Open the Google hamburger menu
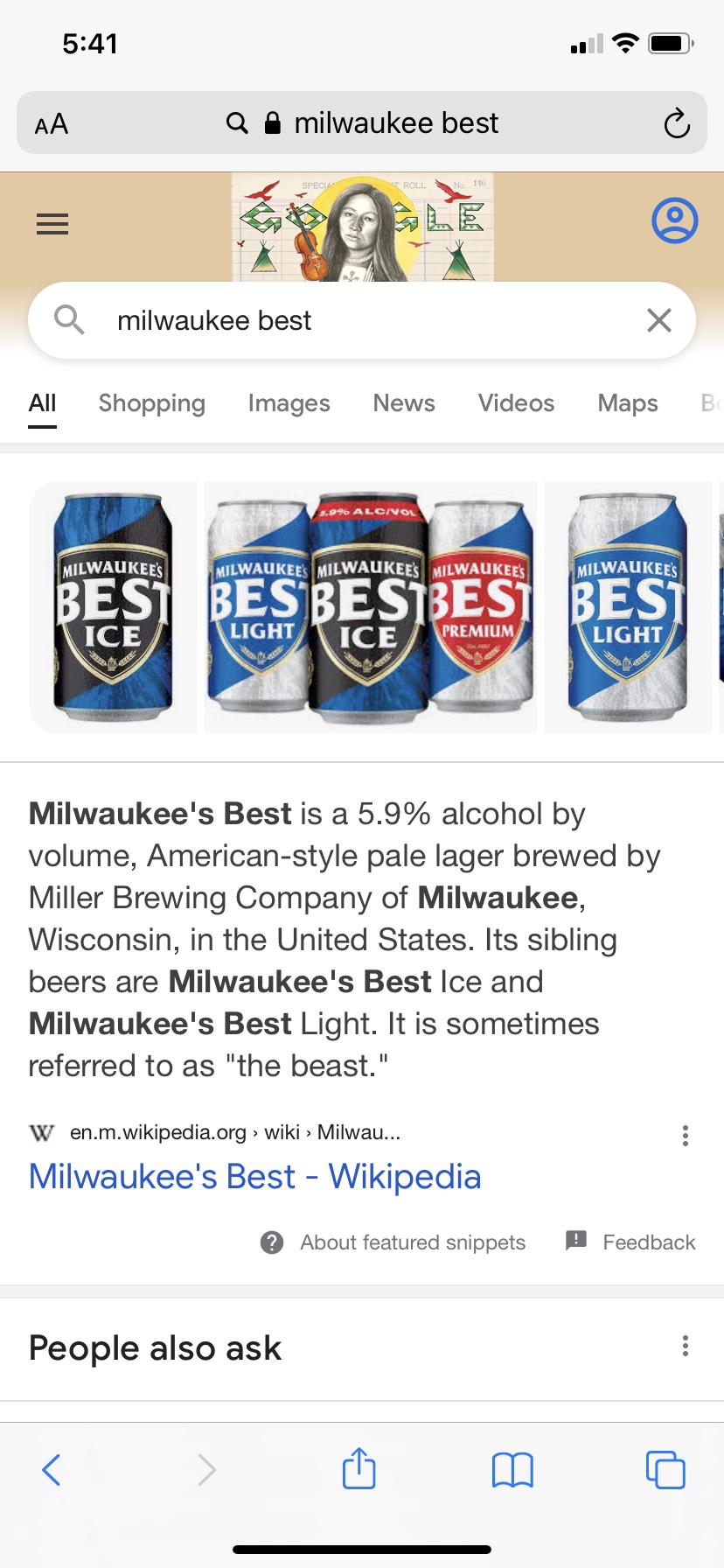The image size is (724, 1568). click(52, 224)
